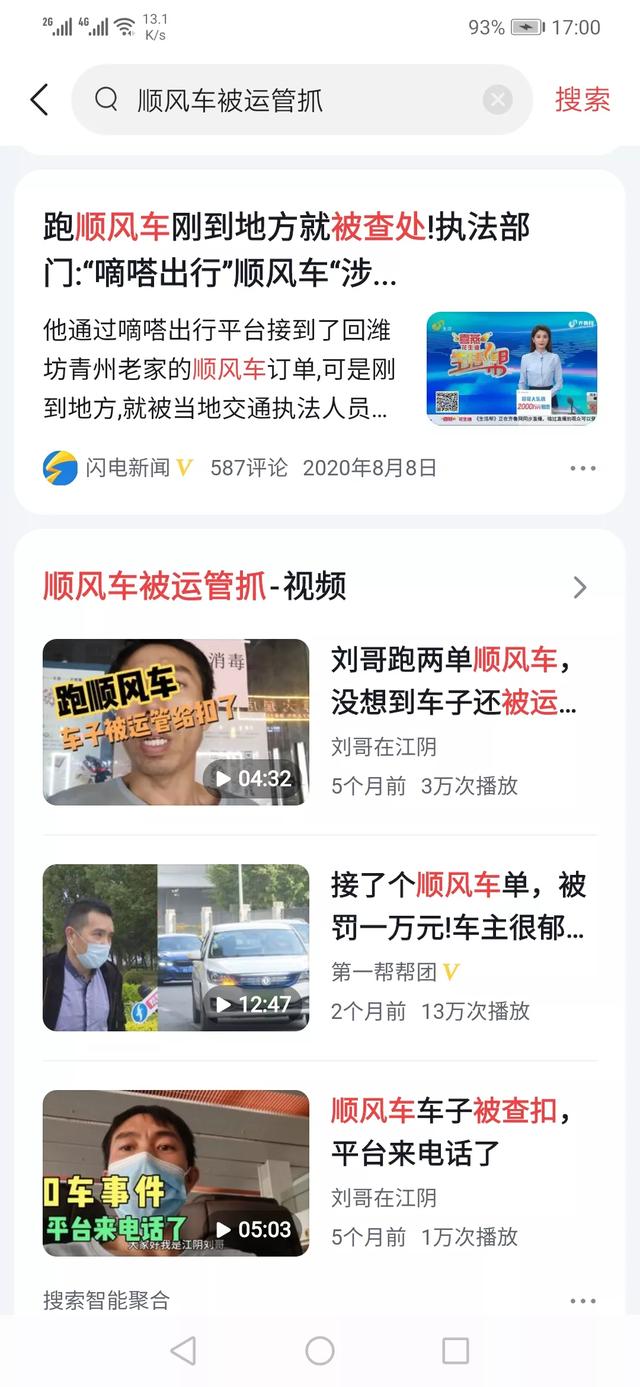Viewport: 640px width, 1387px height.
Task: Open recent apps from the navigation bar
Action: 455,1351
